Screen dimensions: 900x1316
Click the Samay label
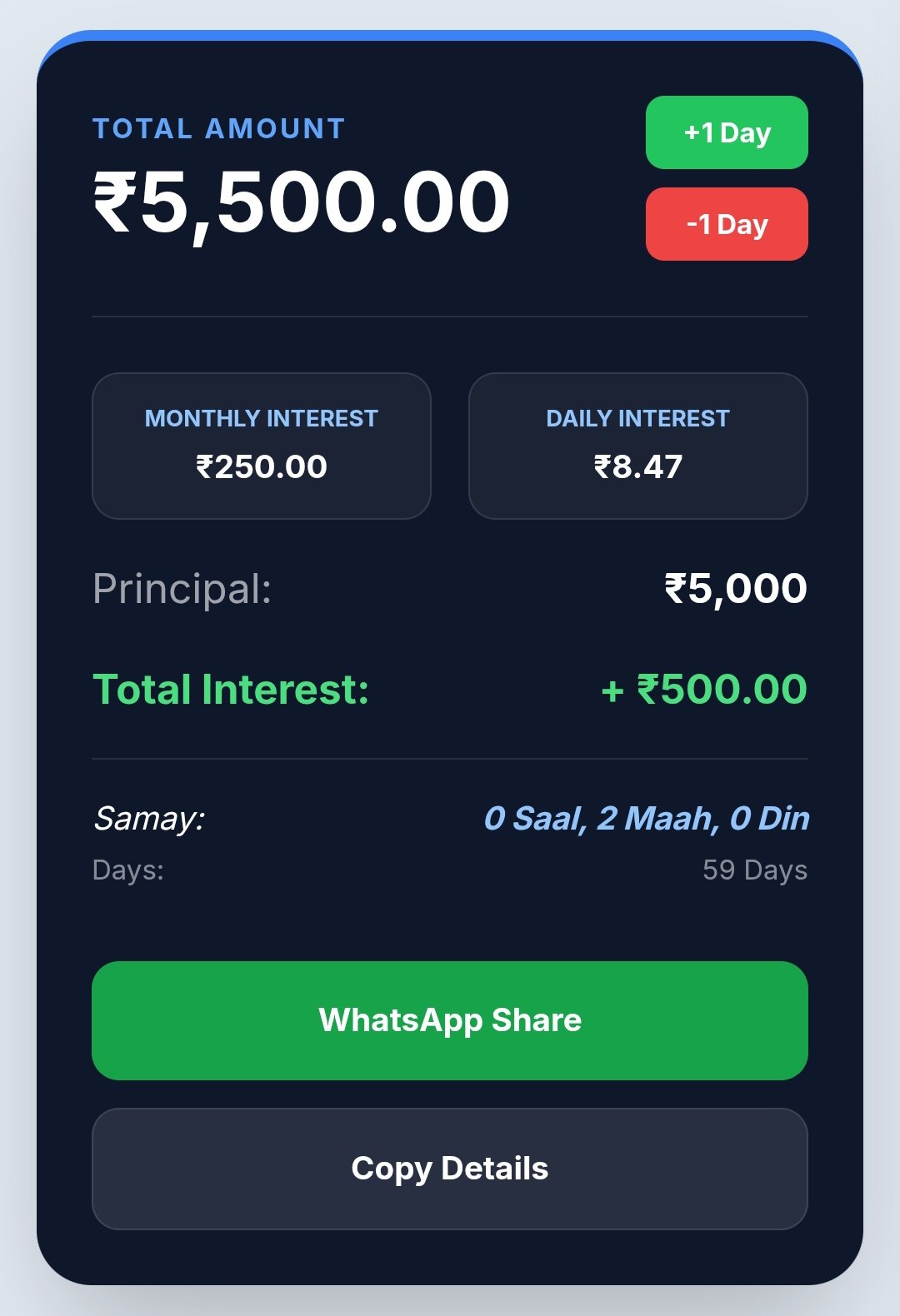148,819
